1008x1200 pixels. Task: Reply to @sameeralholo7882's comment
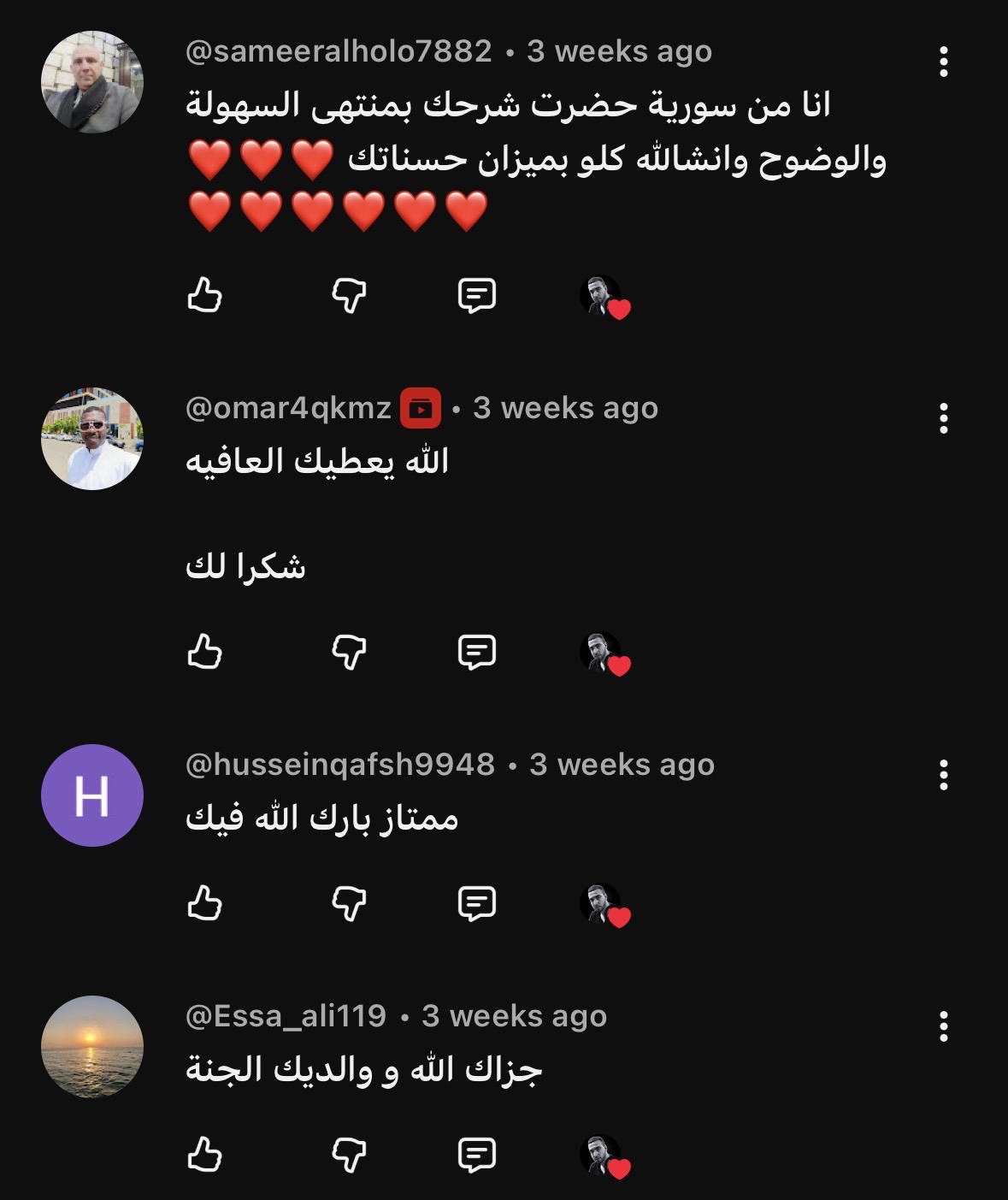click(476, 296)
